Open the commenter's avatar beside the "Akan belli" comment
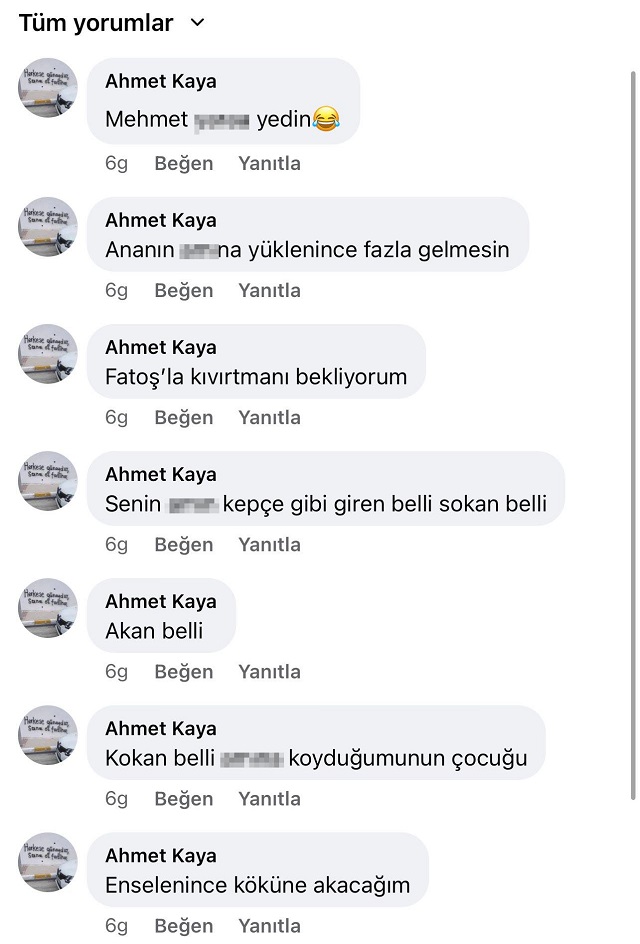This screenshot has width=640, height=944. (x=47, y=608)
